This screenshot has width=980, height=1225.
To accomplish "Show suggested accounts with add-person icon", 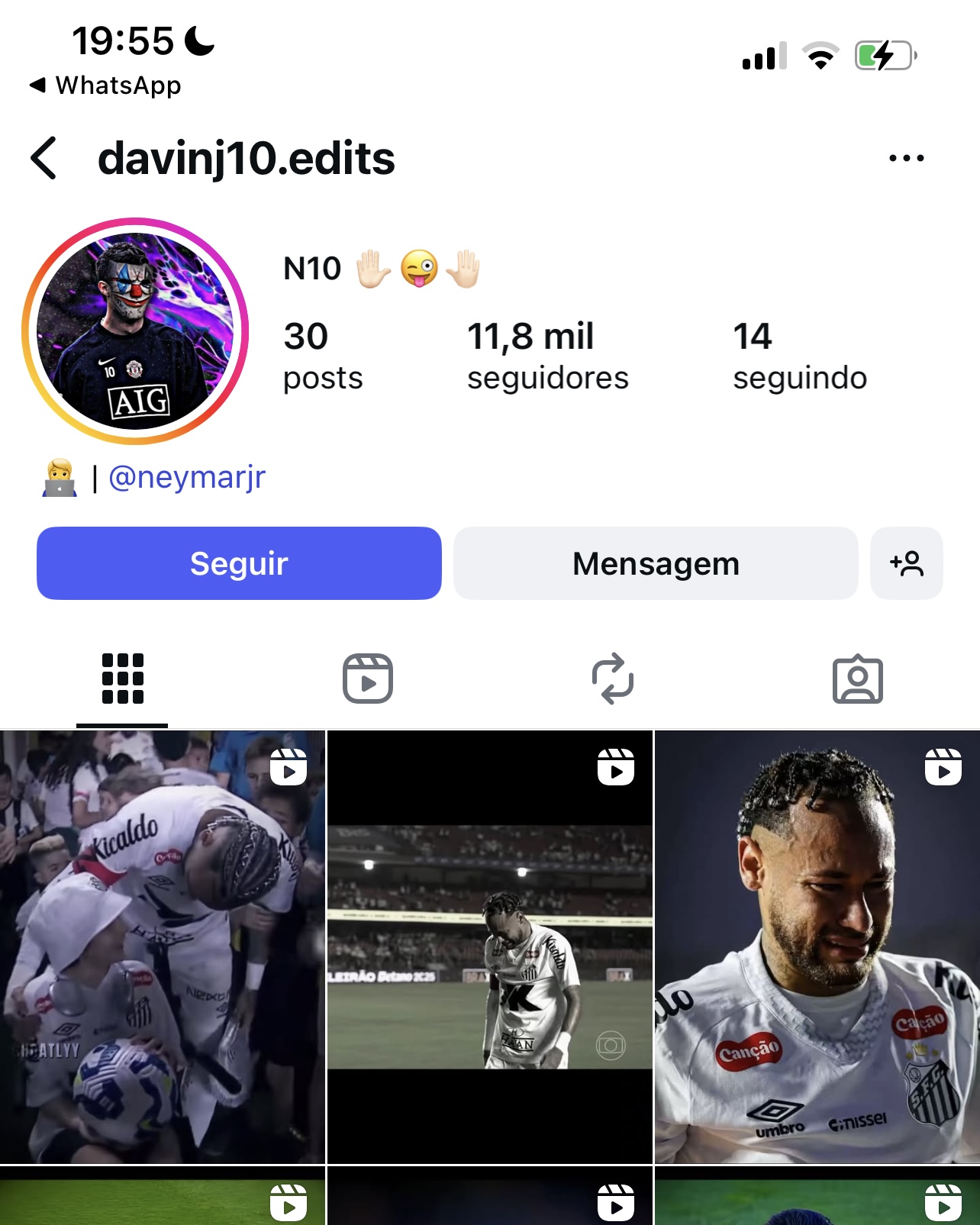I will 906,563.
